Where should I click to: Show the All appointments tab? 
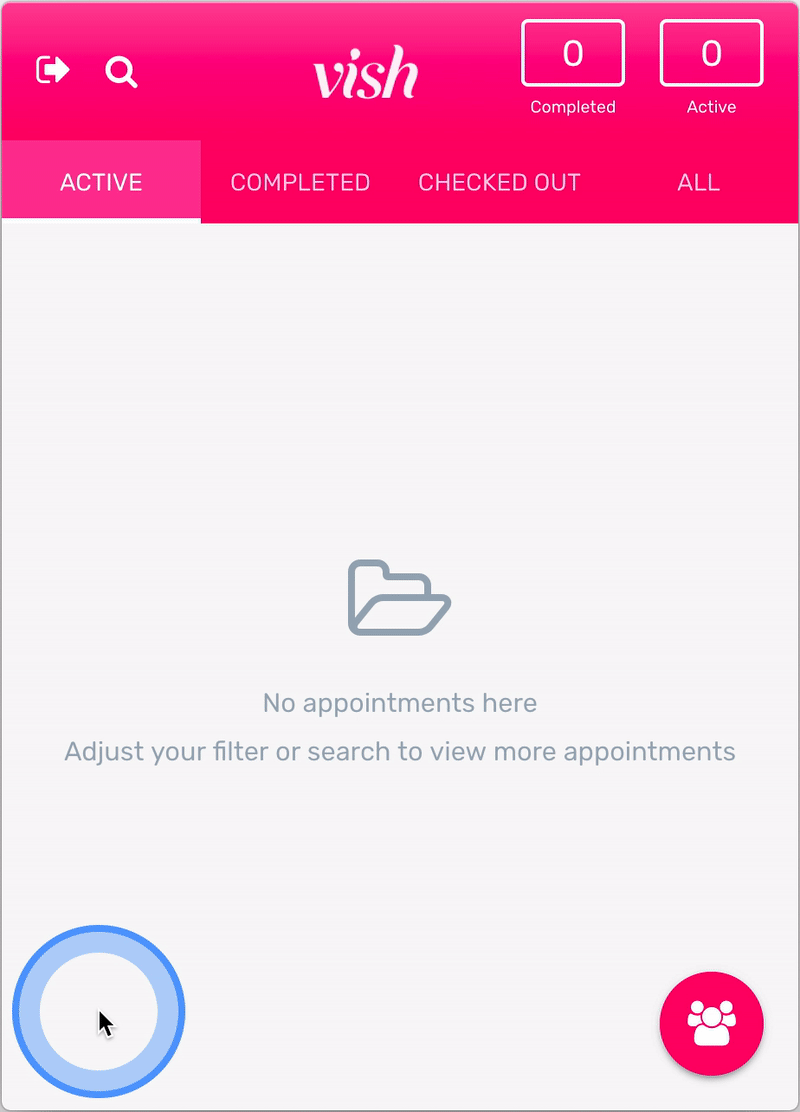[x=698, y=183]
